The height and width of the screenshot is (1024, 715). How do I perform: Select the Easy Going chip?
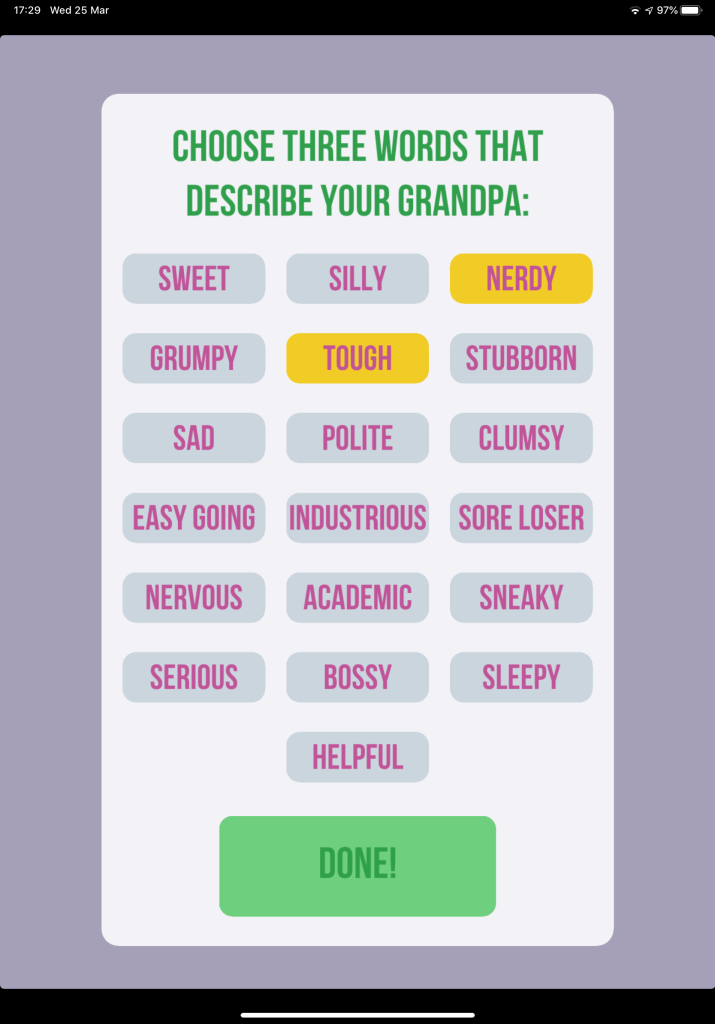(x=194, y=518)
